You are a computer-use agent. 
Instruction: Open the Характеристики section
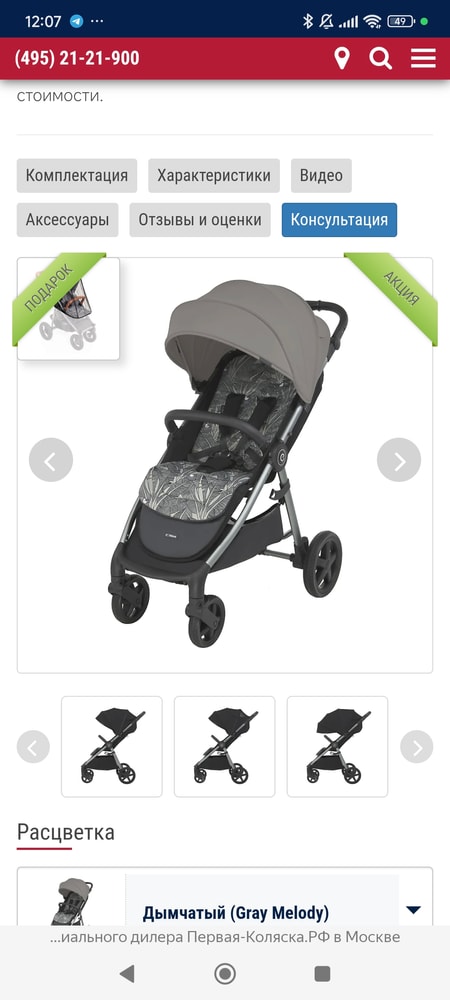(x=214, y=175)
